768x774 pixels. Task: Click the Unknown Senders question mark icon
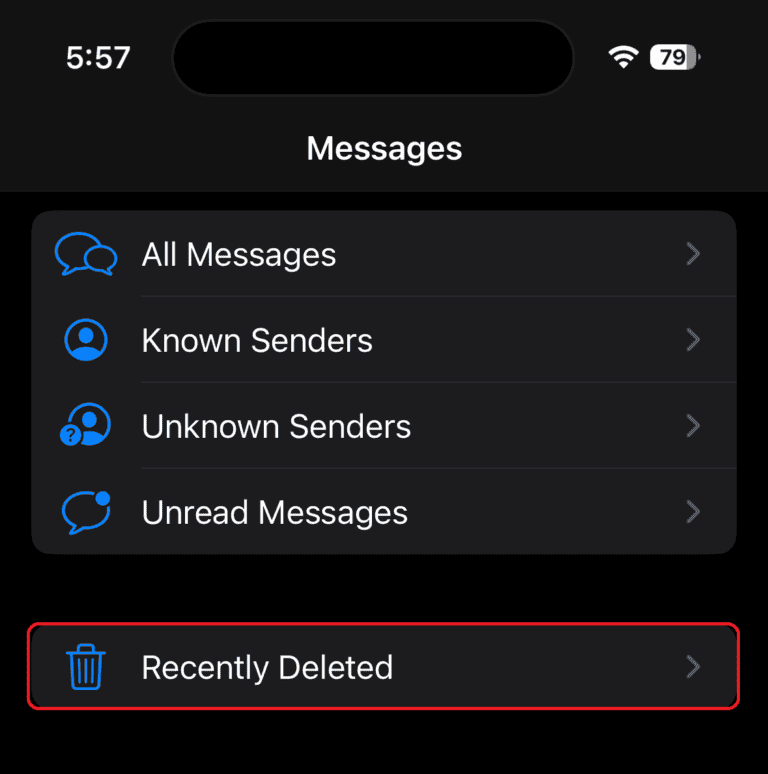point(86,426)
